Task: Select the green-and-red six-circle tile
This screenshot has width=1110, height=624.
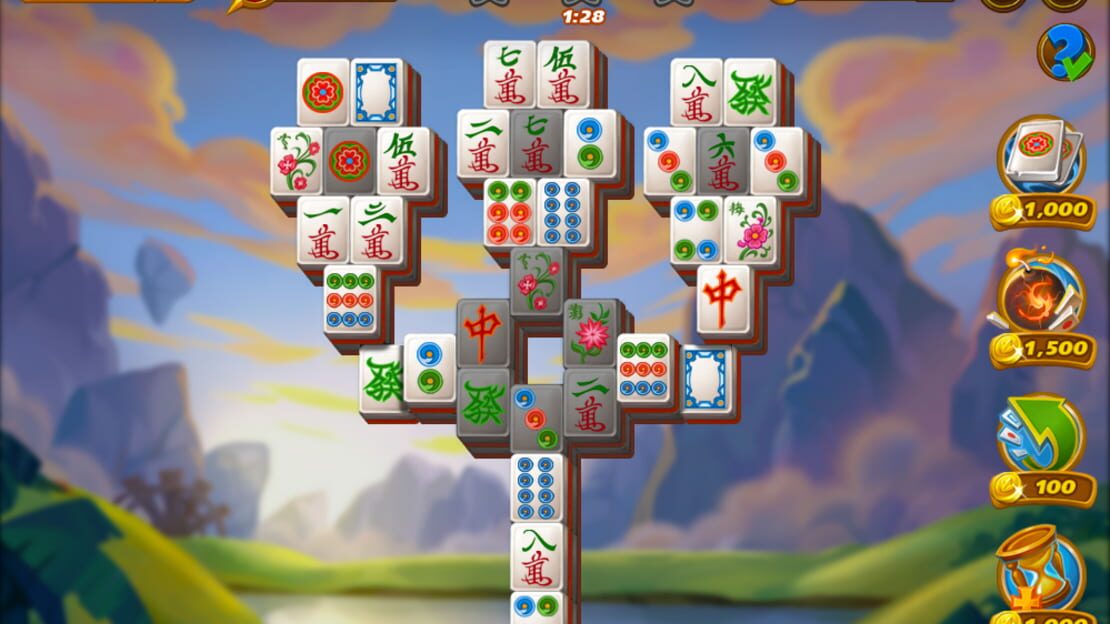Action: (x=510, y=212)
